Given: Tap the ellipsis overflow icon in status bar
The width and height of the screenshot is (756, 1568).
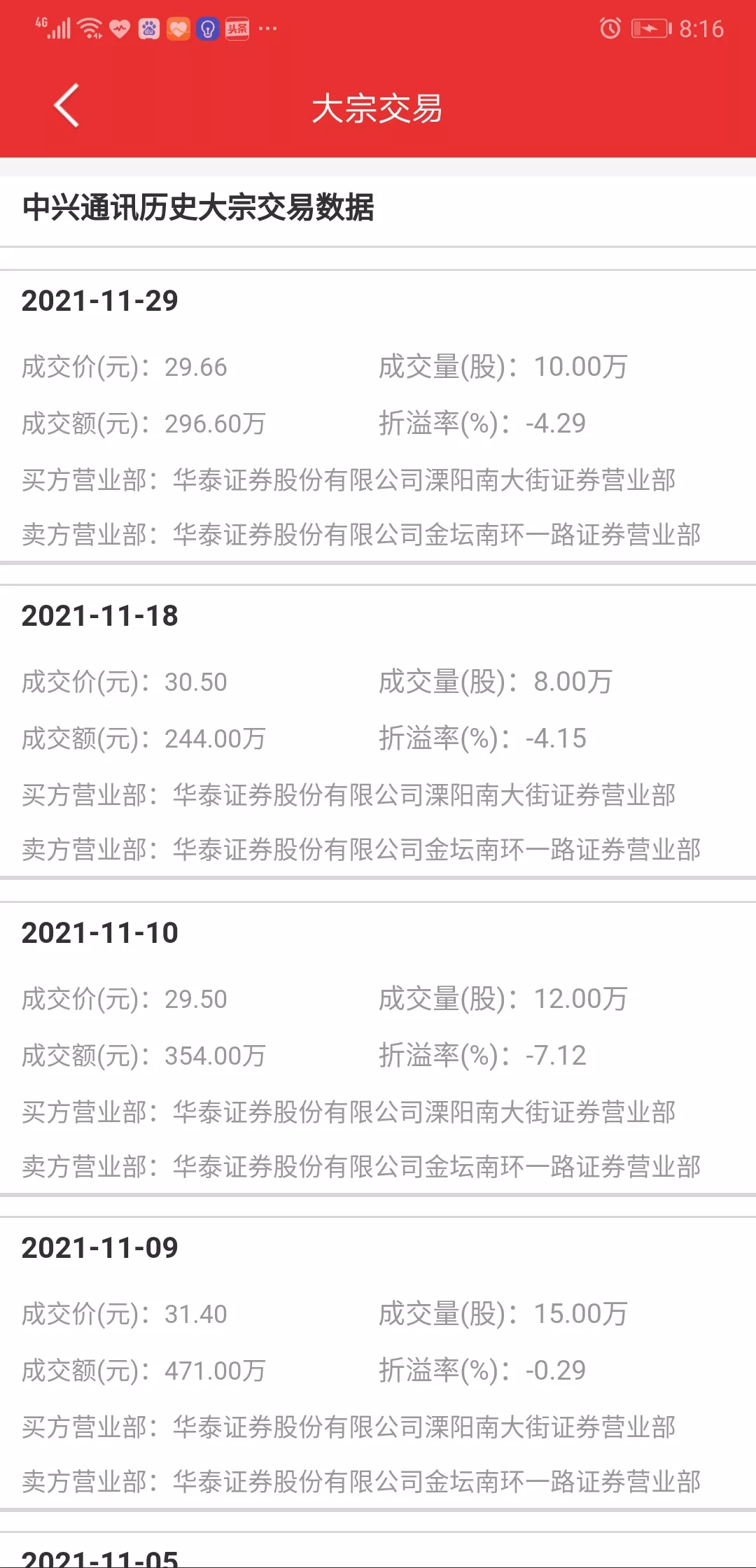Looking at the screenshot, I should 266,29.
